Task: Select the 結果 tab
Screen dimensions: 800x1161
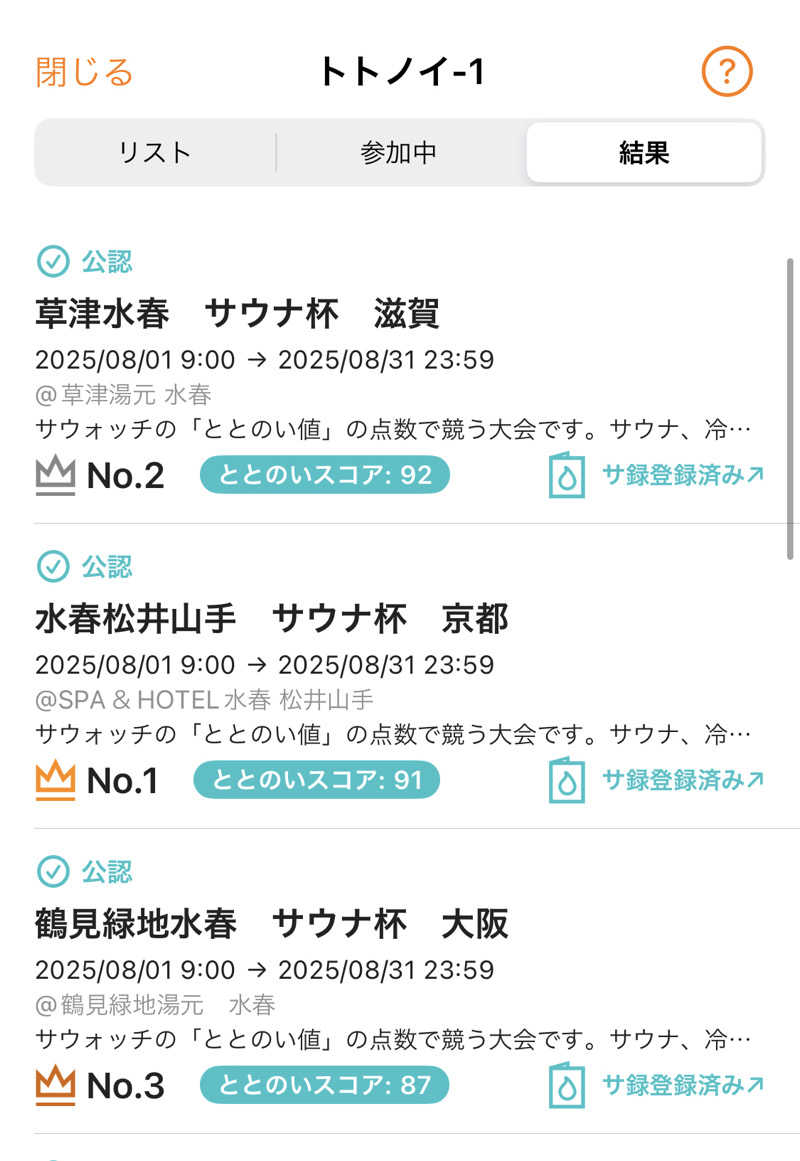Action: click(x=644, y=153)
